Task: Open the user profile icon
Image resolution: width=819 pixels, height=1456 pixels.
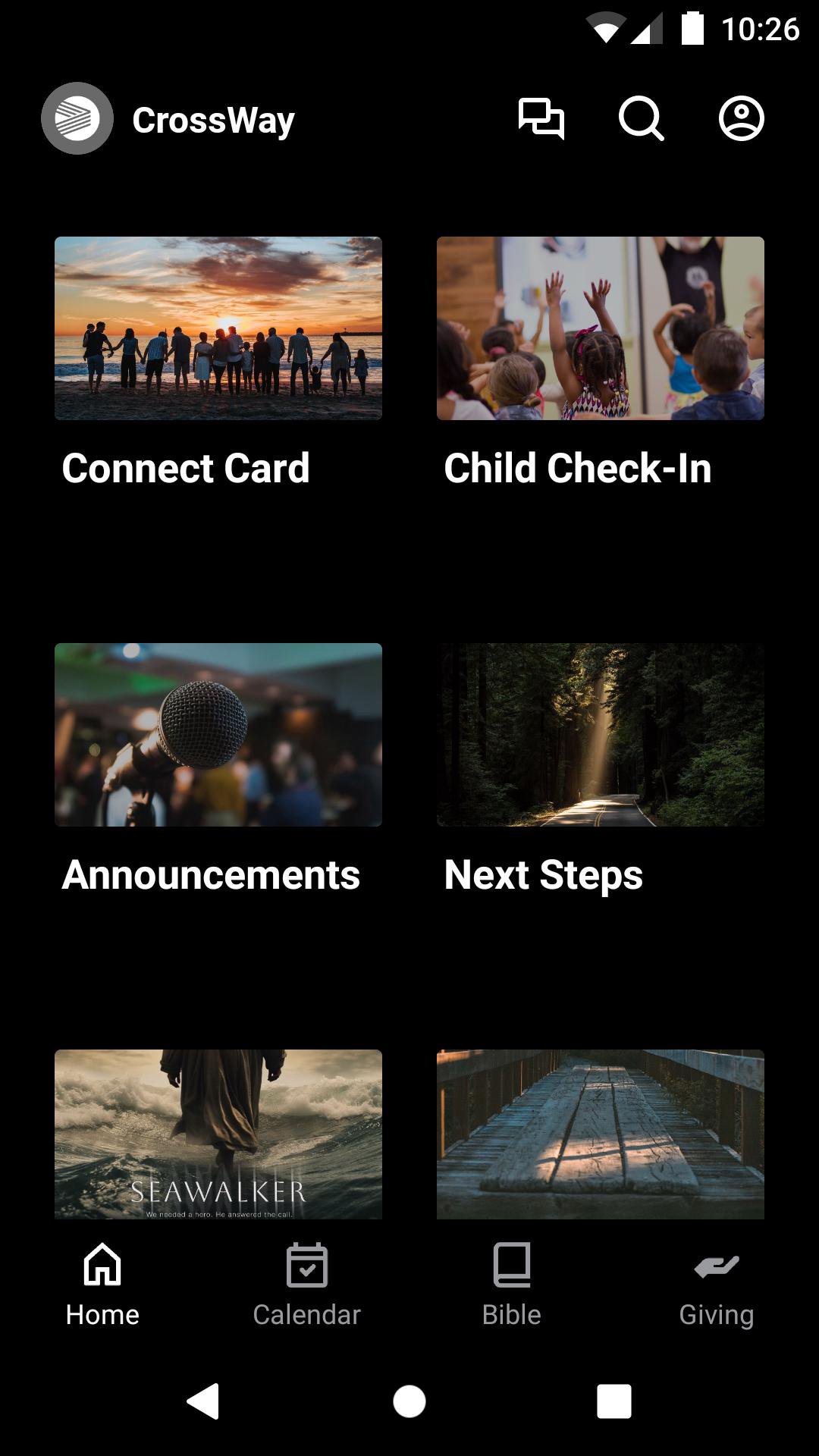Action: (741, 119)
